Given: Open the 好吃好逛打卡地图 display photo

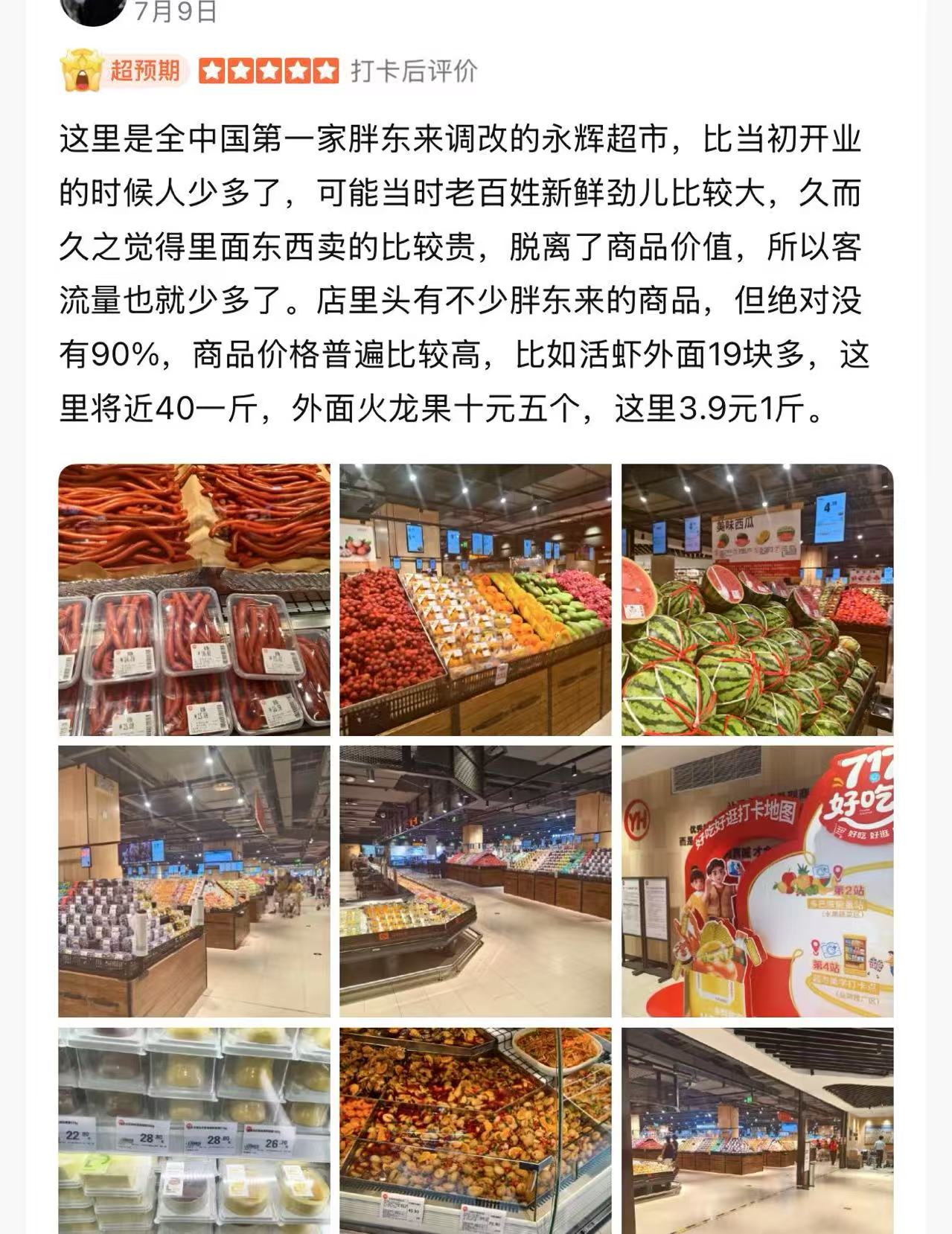Looking at the screenshot, I should pos(757,881).
